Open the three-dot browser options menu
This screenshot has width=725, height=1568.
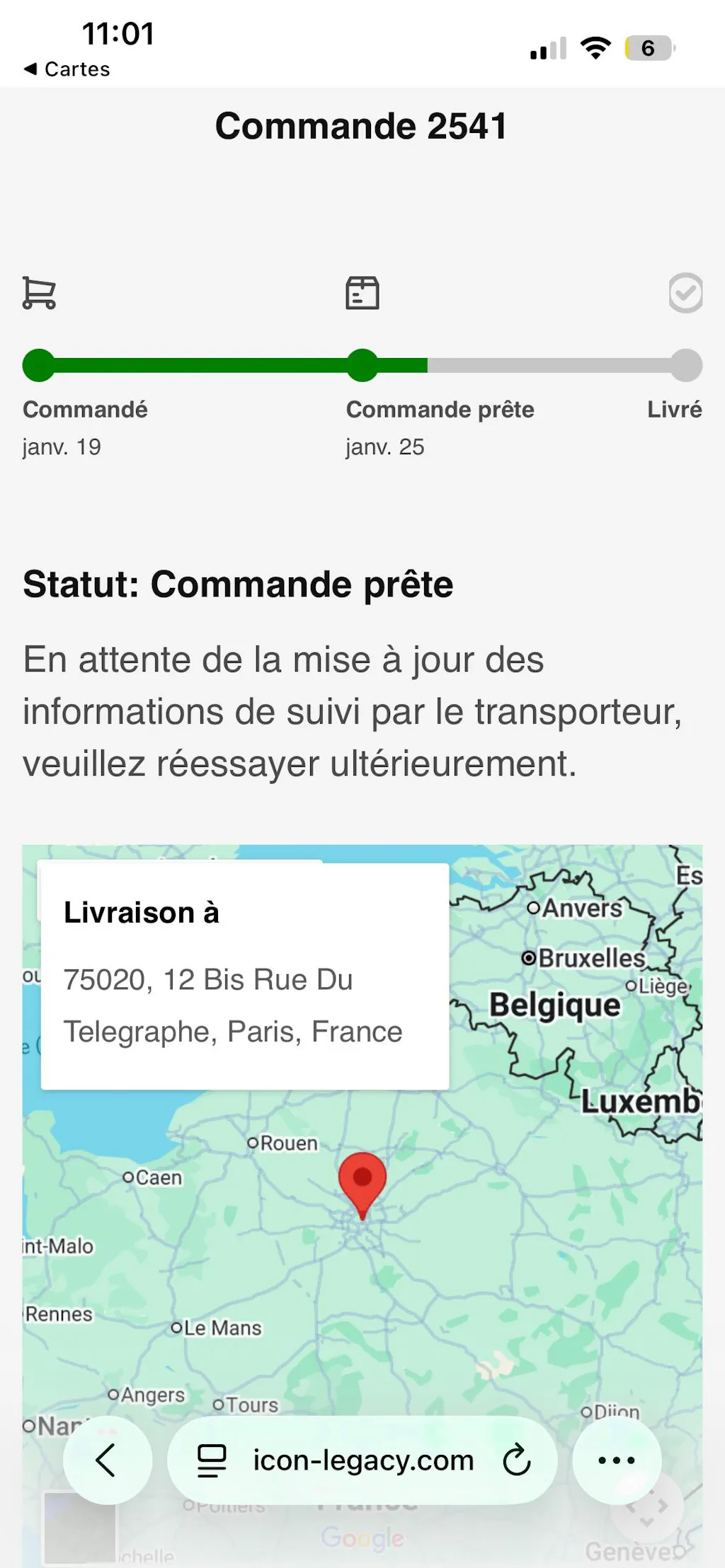617,1460
